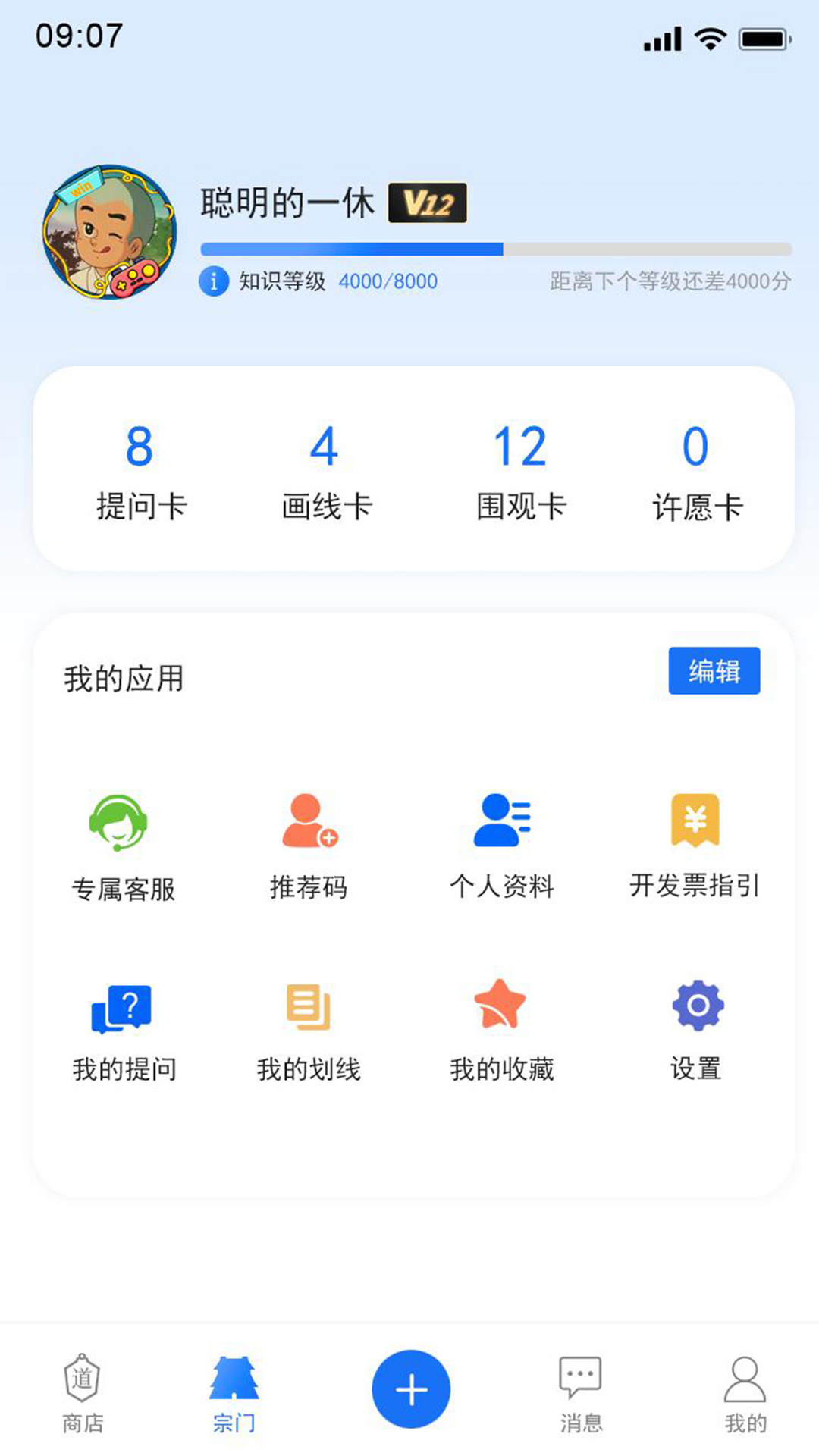Click the 编辑 edit button
819x1456 pixels.
coord(714,670)
